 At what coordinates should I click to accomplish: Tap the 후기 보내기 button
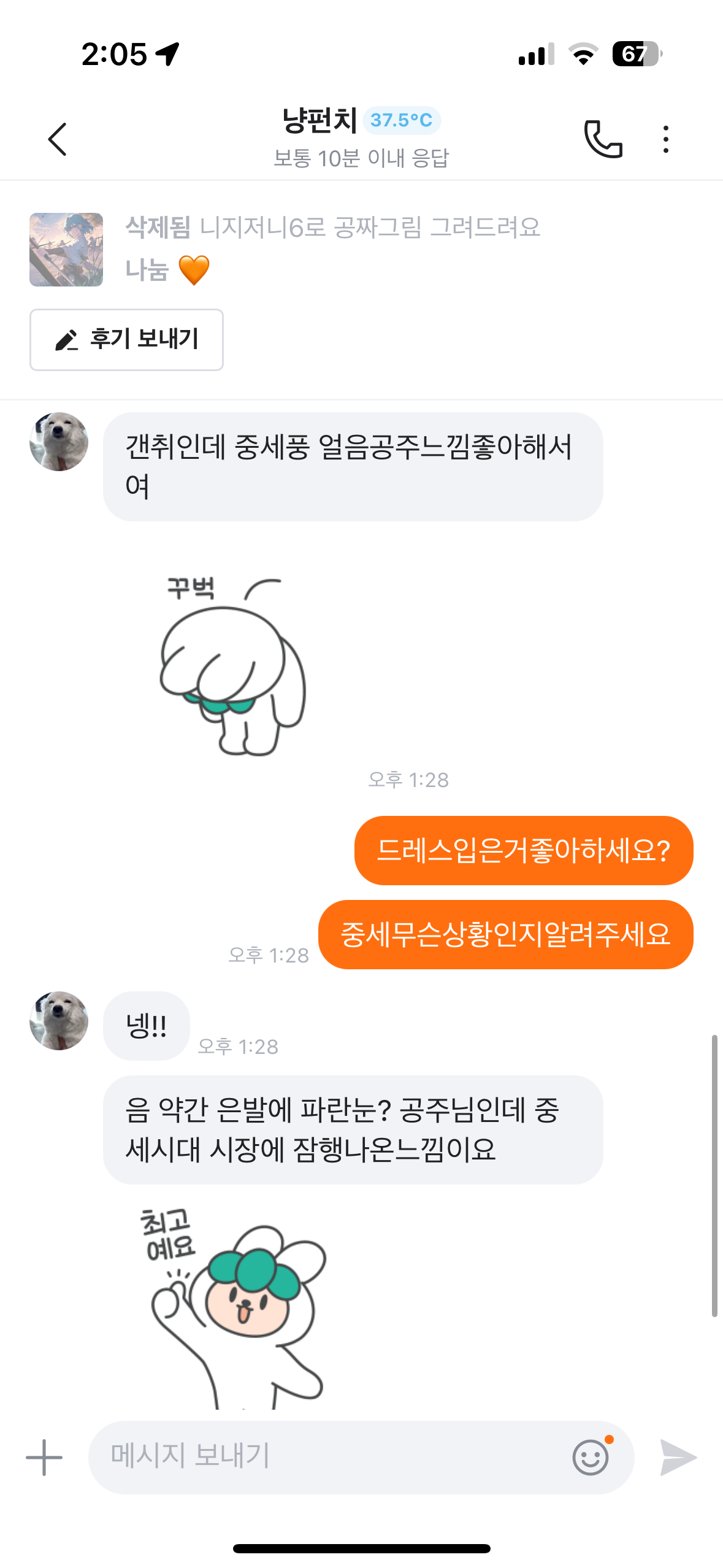click(126, 339)
